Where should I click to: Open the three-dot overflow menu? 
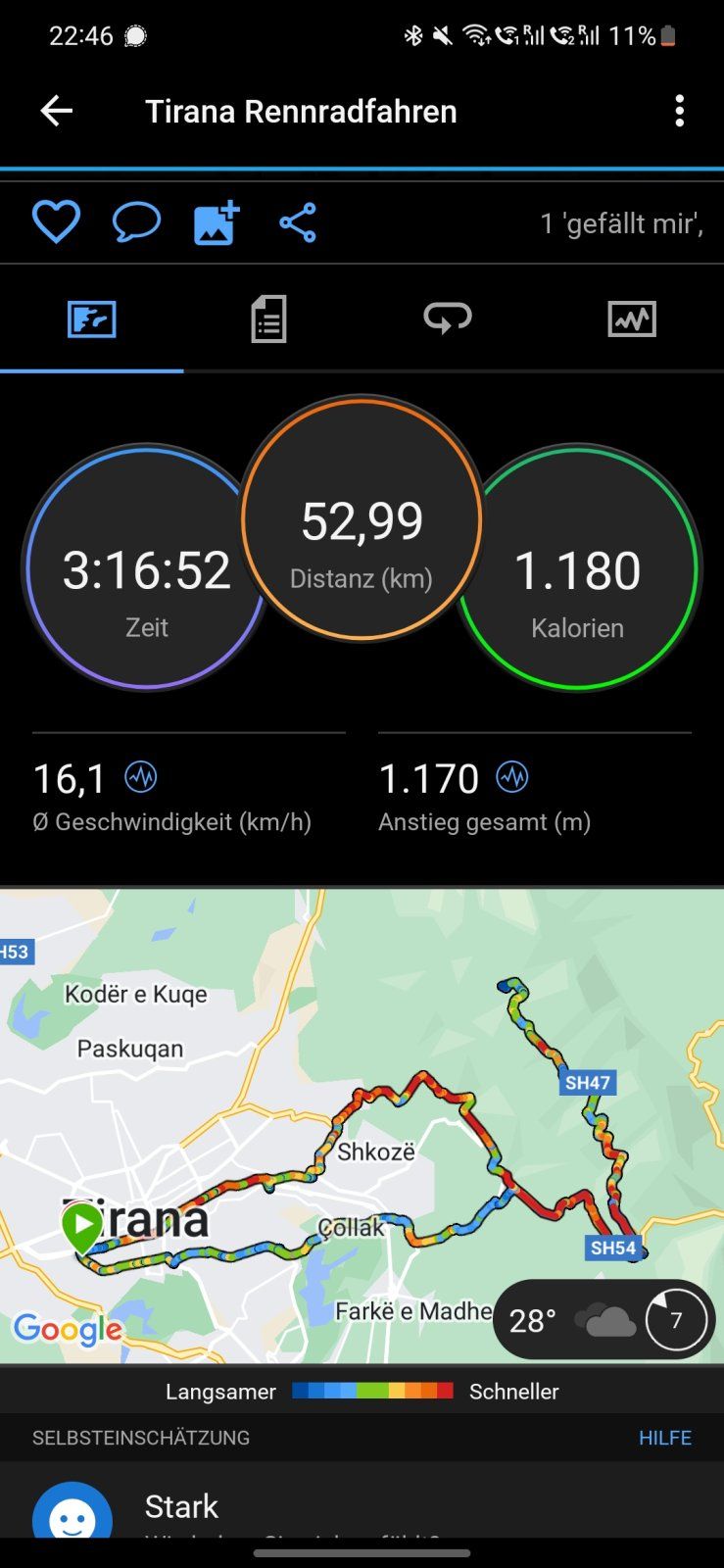tap(679, 111)
